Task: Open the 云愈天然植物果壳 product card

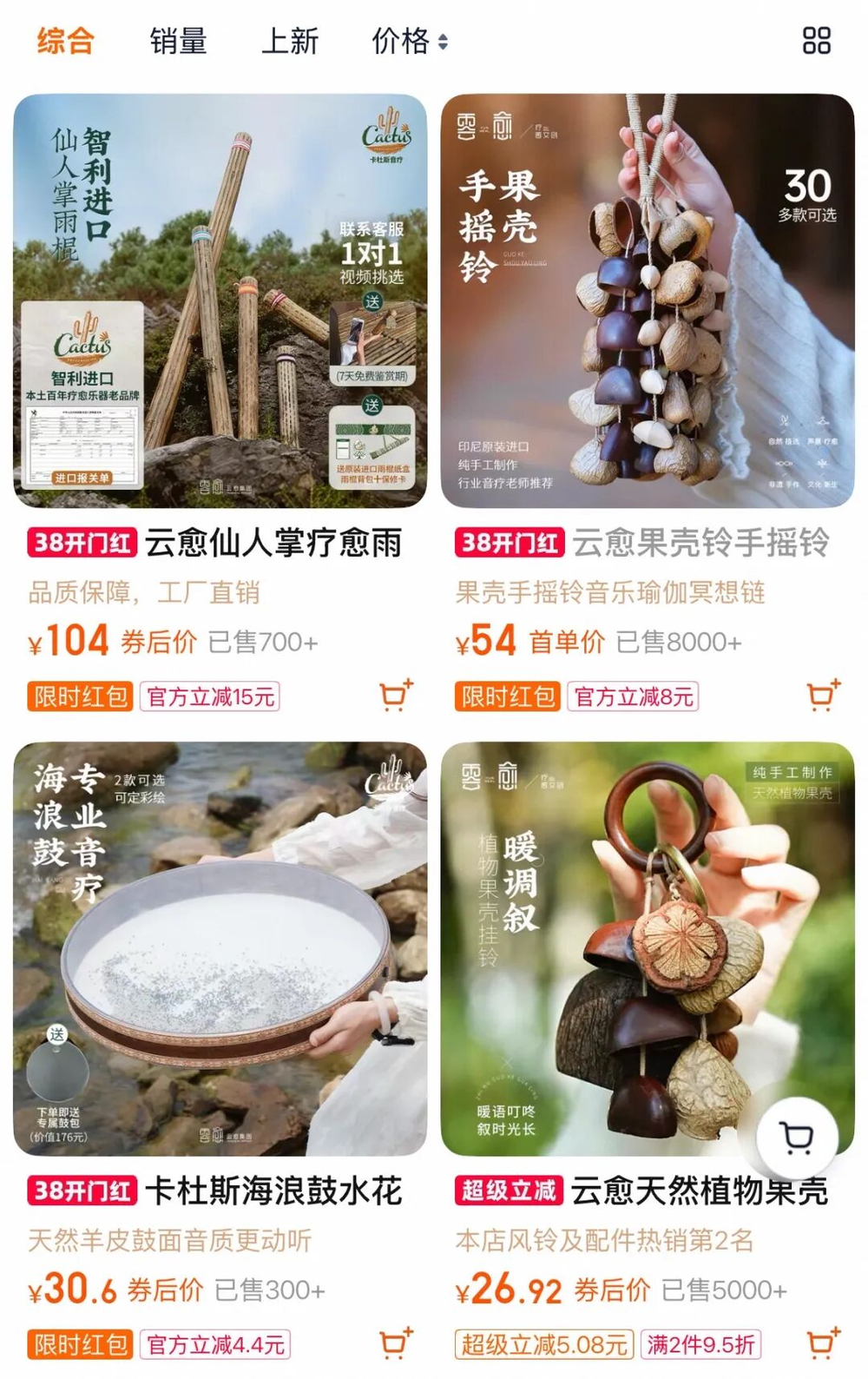Action: point(648,948)
